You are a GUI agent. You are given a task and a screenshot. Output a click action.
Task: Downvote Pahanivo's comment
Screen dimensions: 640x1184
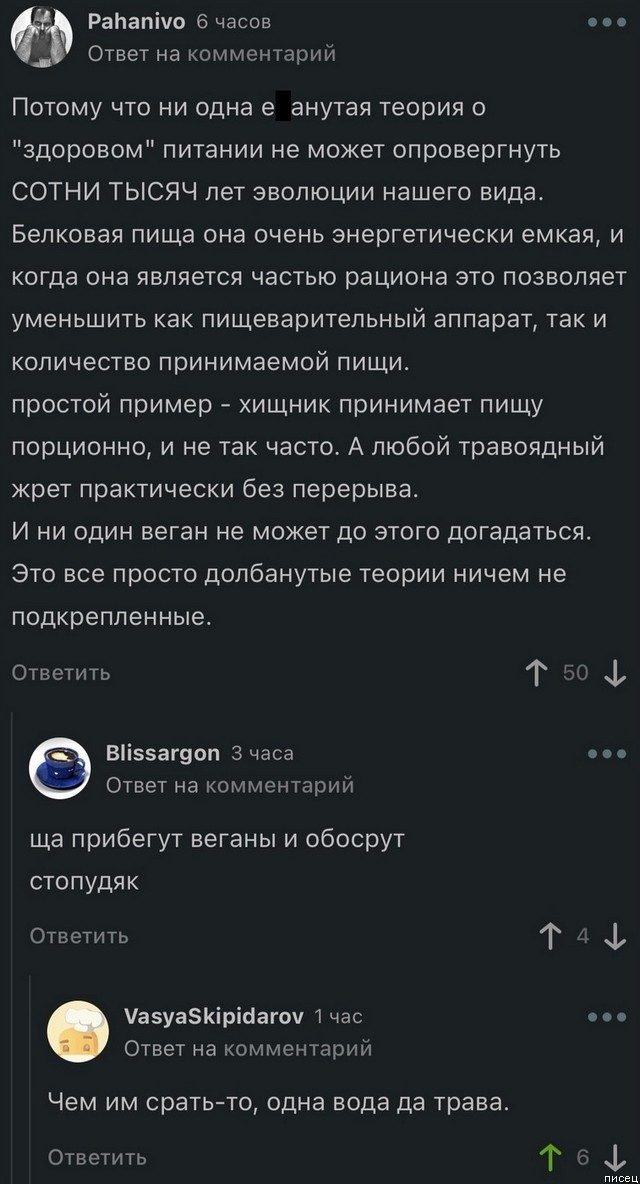tap(615, 674)
